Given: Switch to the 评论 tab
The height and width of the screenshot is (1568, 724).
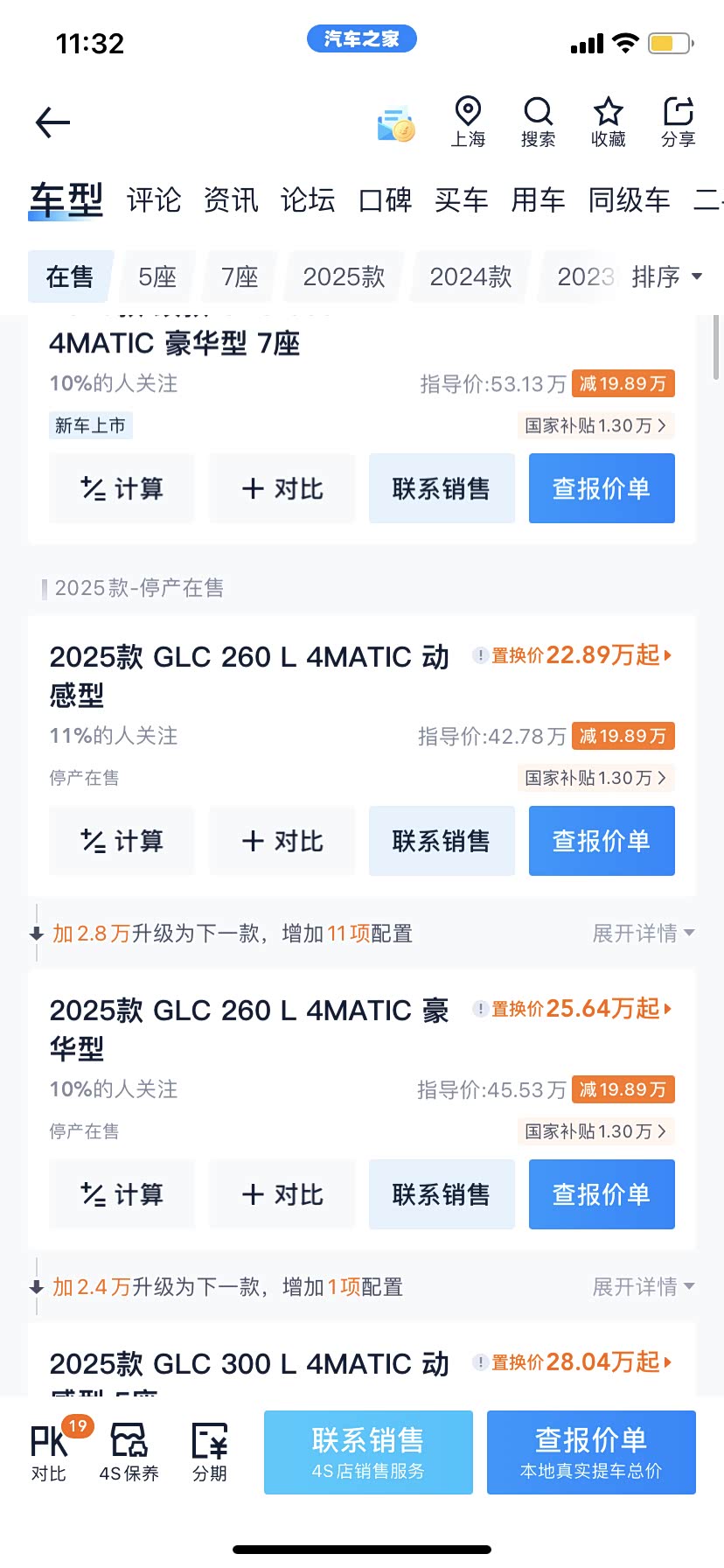Looking at the screenshot, I should (154, 200).
